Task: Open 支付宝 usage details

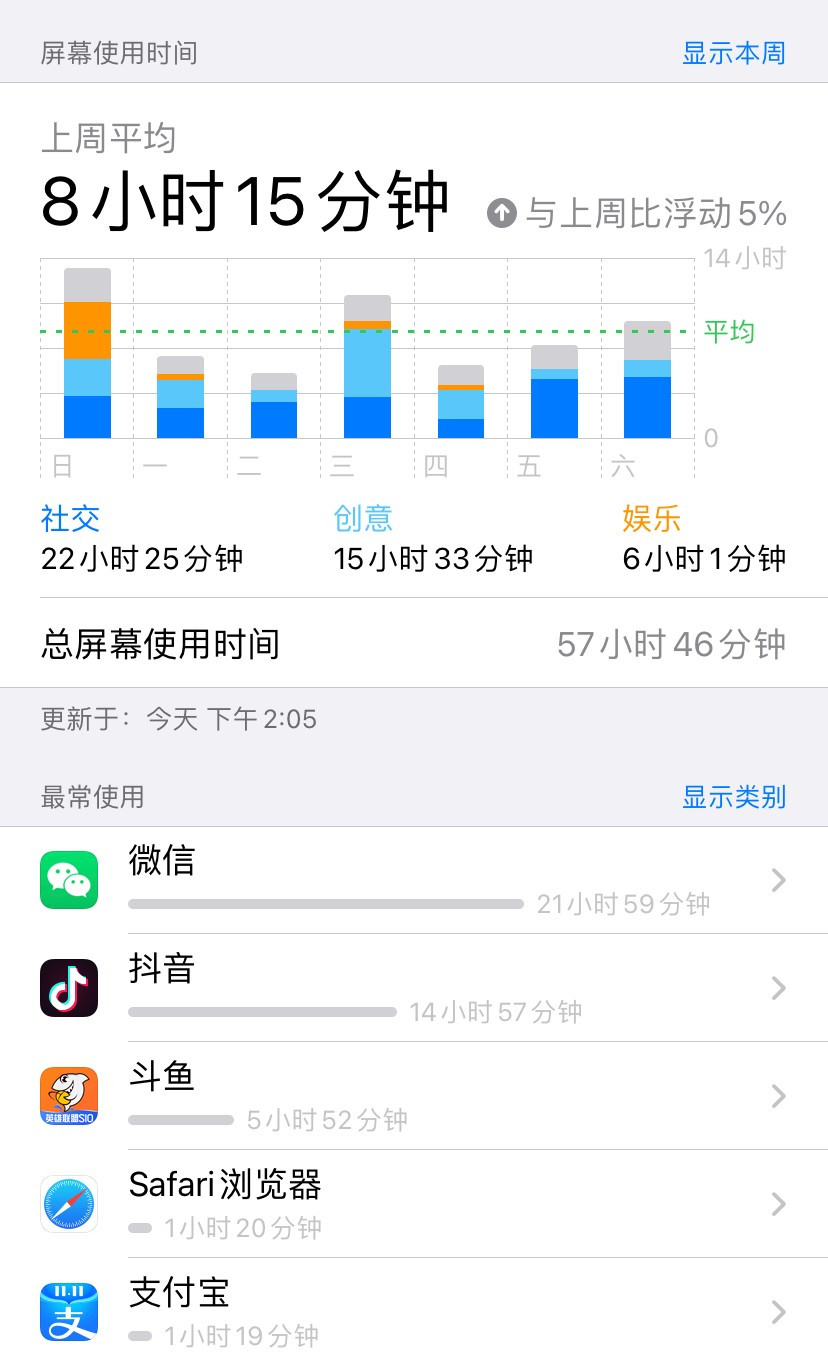Action: (x=414, y=1311)
